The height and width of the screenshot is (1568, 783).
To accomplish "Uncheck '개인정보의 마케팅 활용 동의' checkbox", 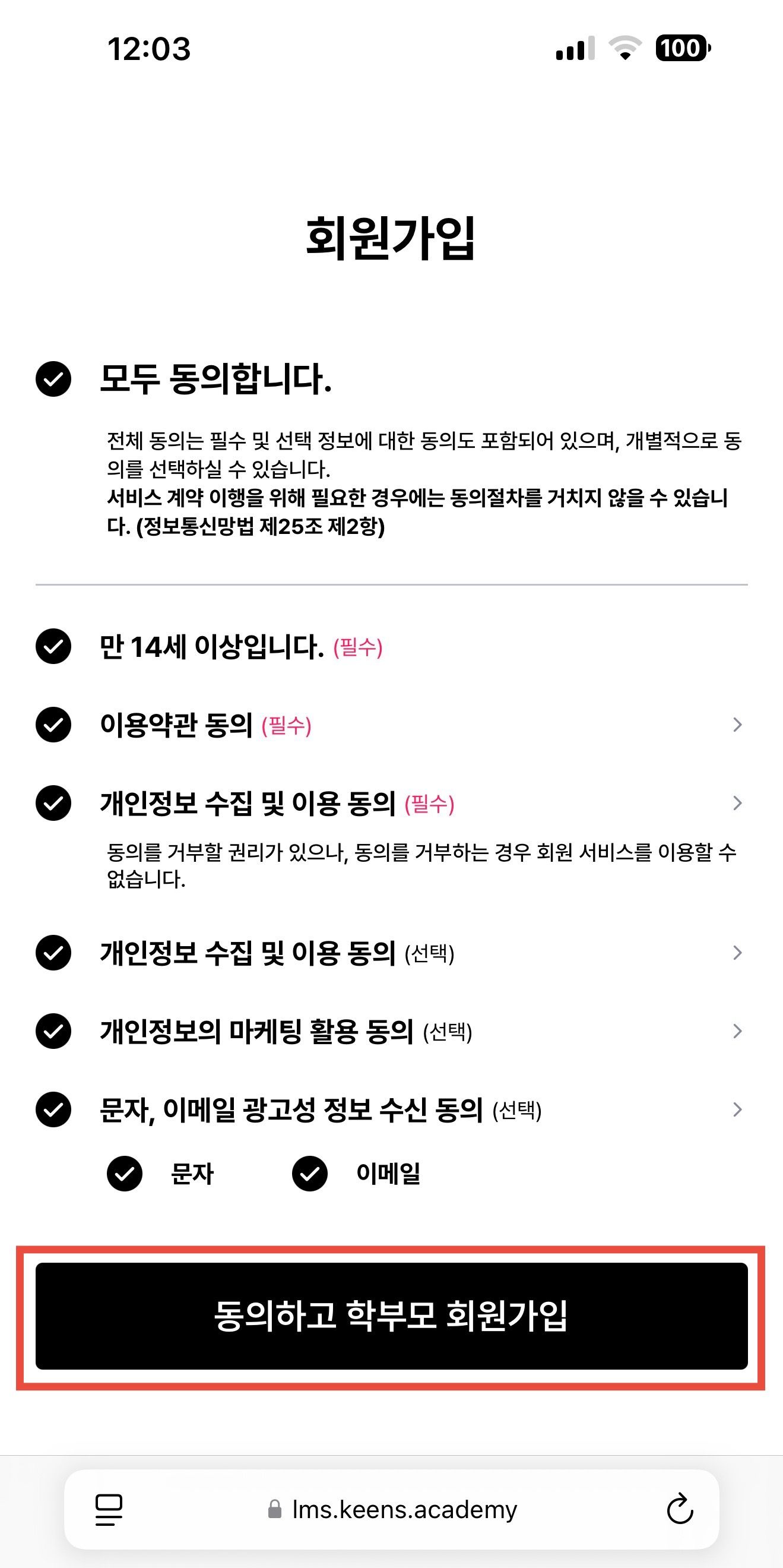I will (x=53, y=1031).
